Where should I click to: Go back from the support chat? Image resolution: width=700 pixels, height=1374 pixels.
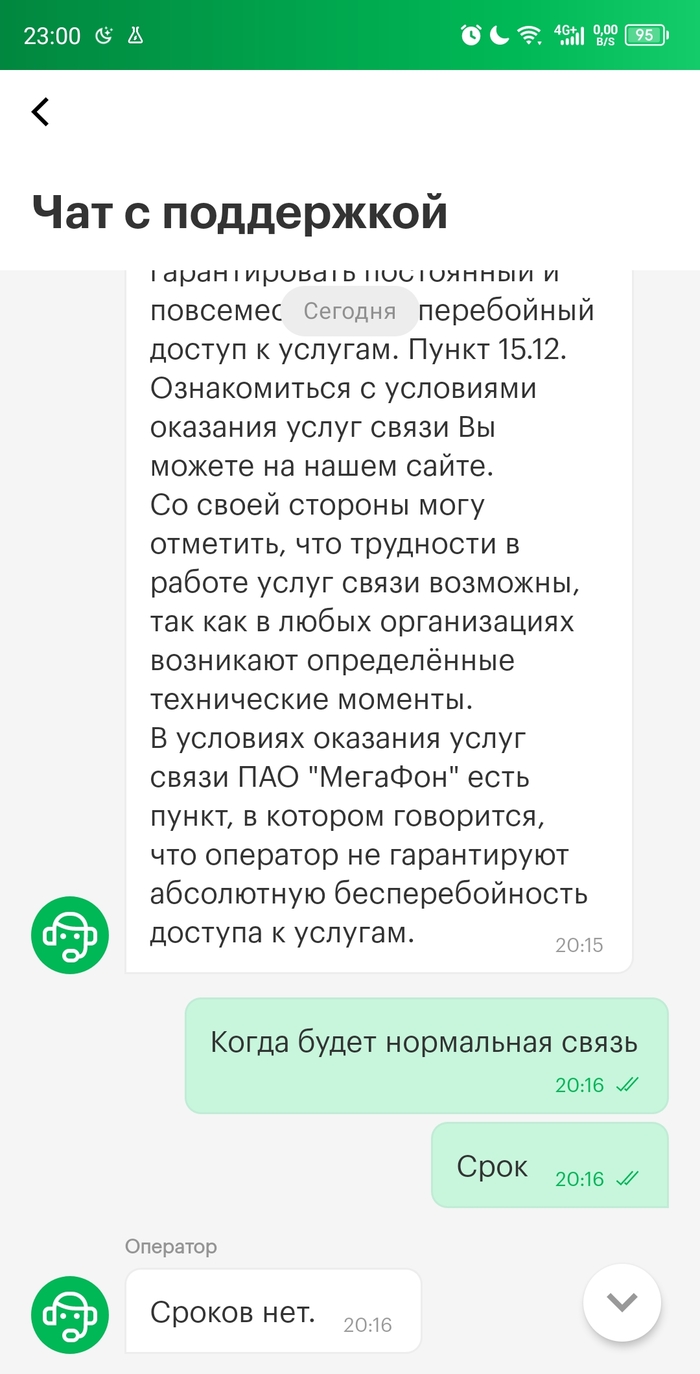tap(40, 111)
